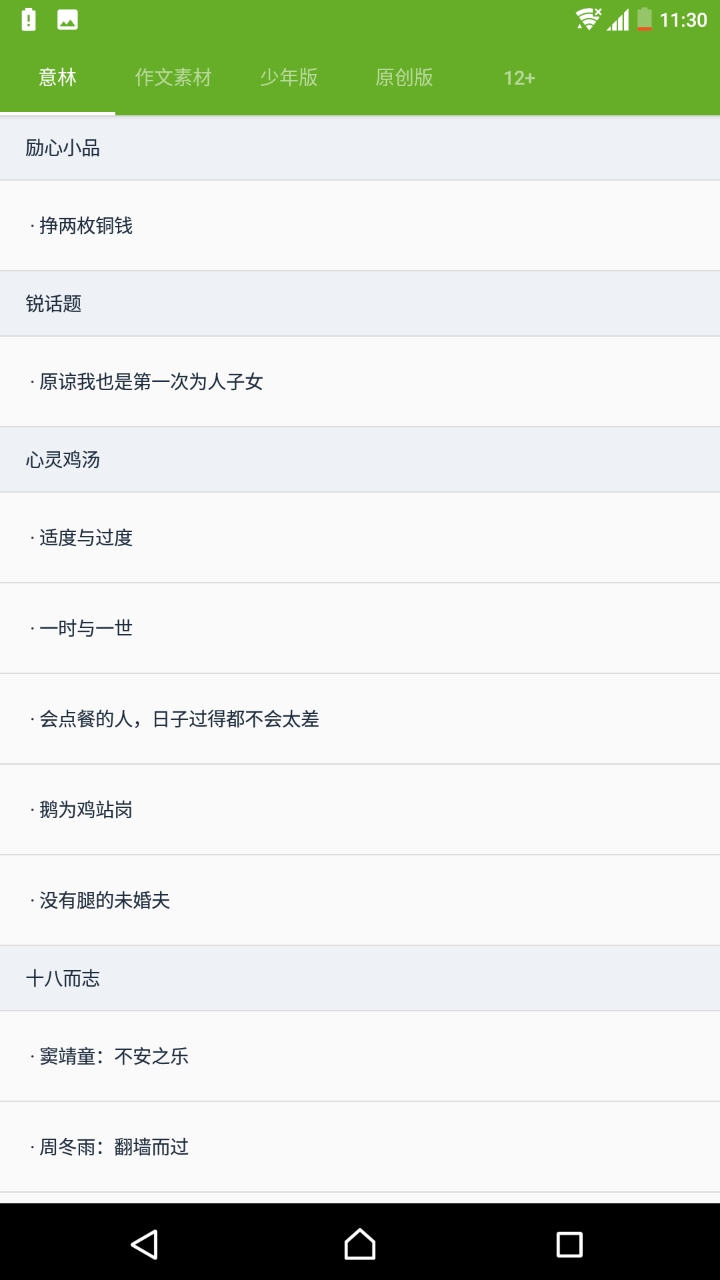Switch to the 少年版 tab
Viewport: 720px width, 1280px height.
click(x=289, y=78)
